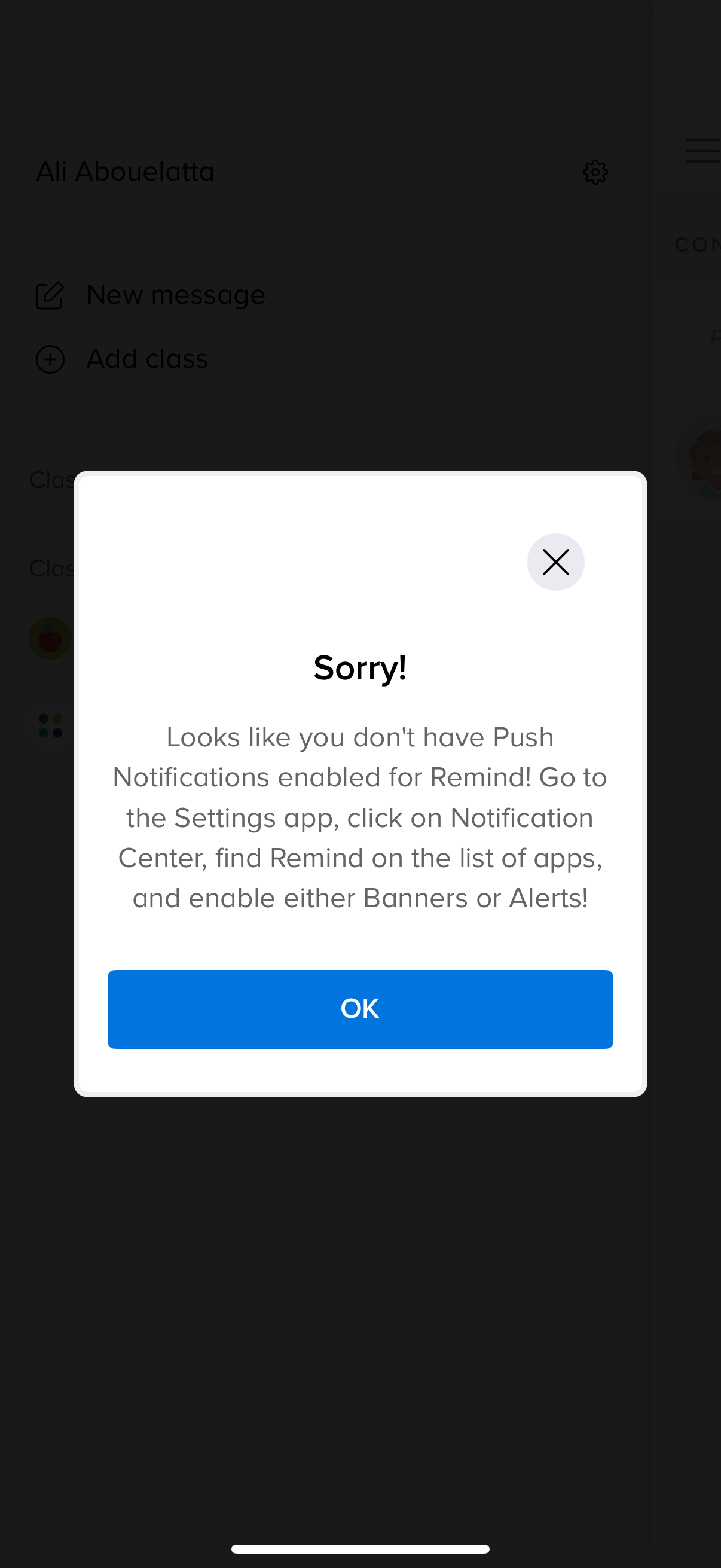The width and height of the screenshot is (721, 1568).
Task: Click the plus icon beside Add class
Action: [x=49, y=359]
